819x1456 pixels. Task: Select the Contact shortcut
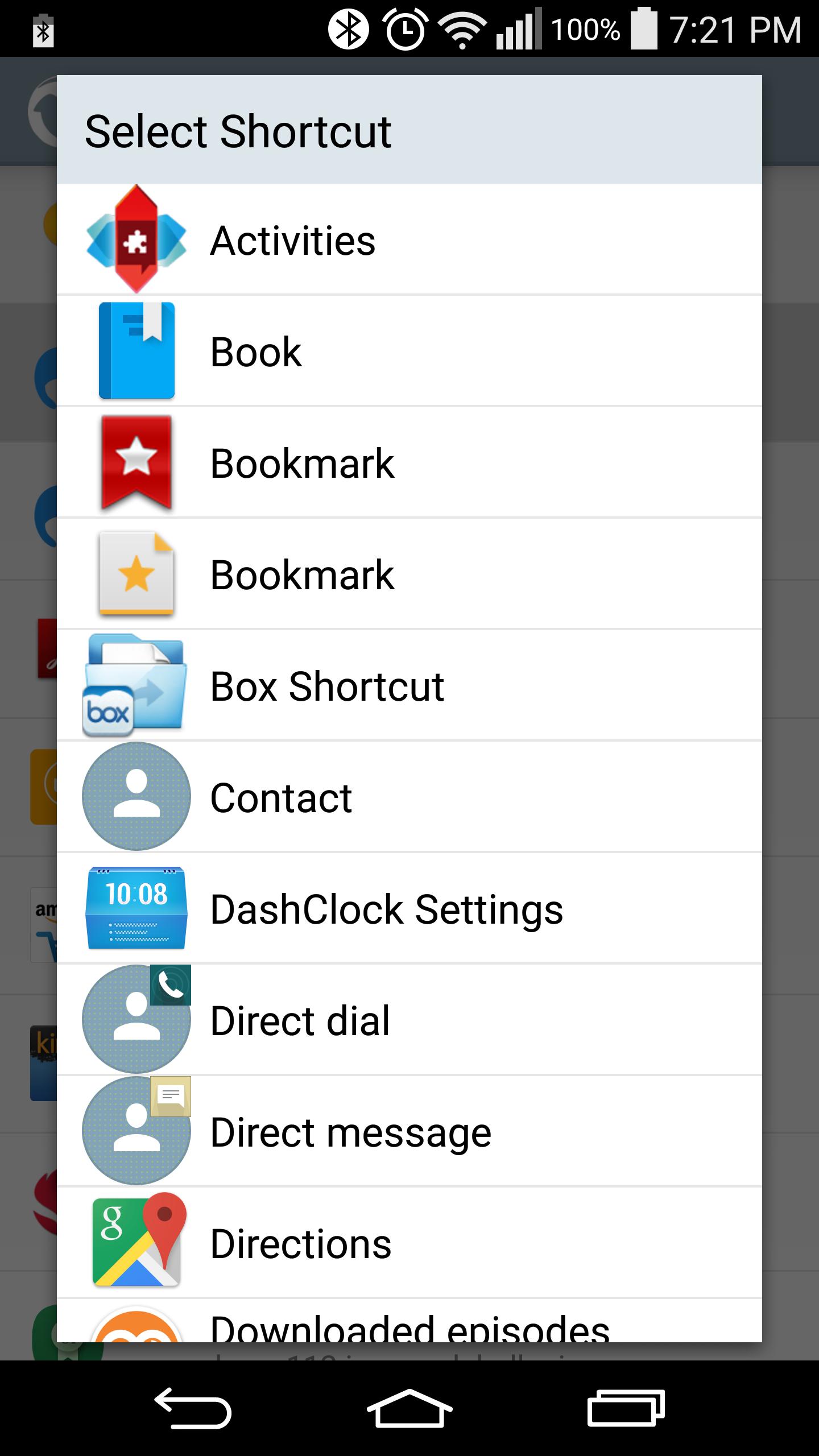point(408,797)
